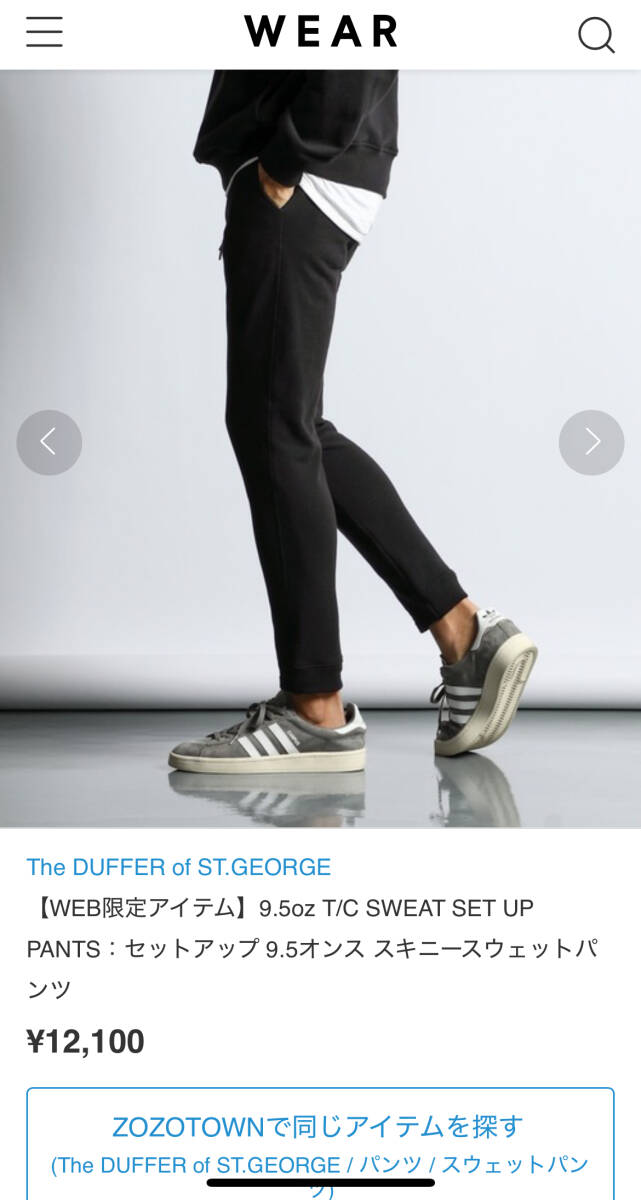This screenshot has width=641, height=1200.
Task: Open the search icon
Action: click(596, 35)
